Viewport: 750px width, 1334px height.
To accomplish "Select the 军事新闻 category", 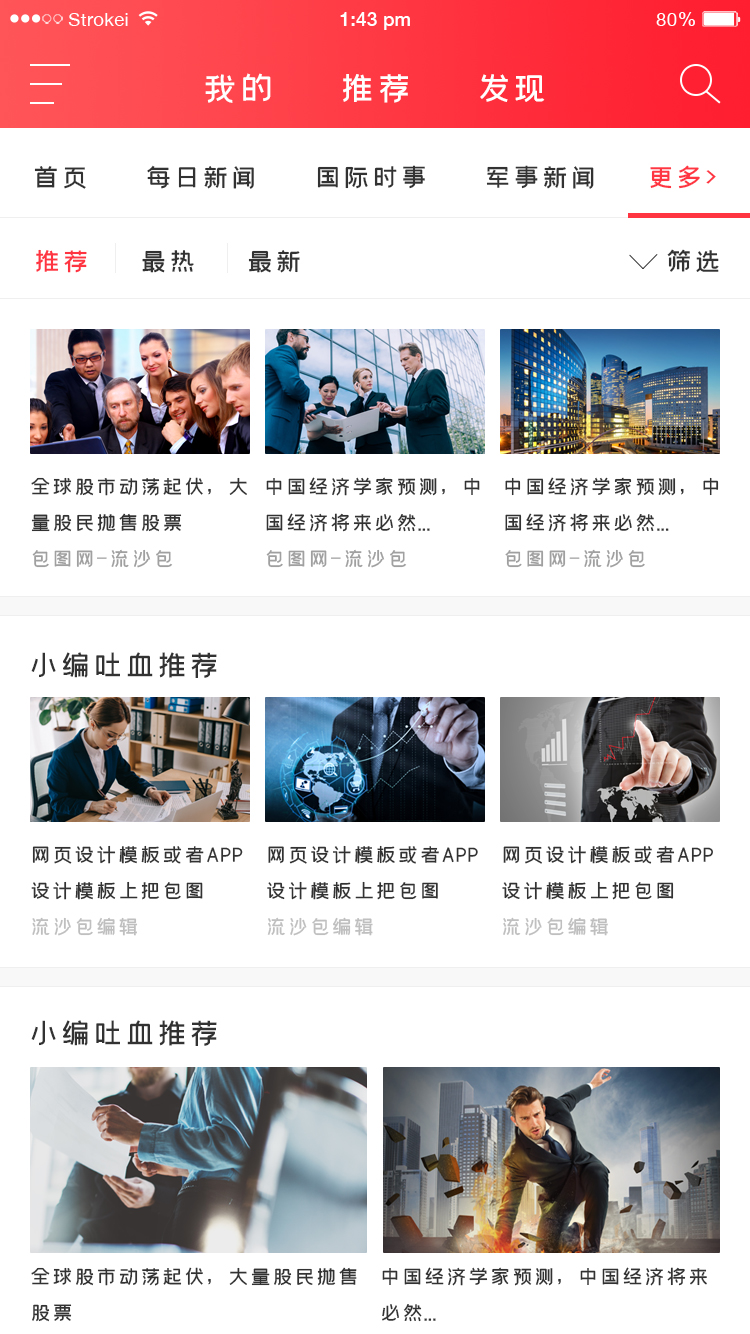I will [541, 178].
